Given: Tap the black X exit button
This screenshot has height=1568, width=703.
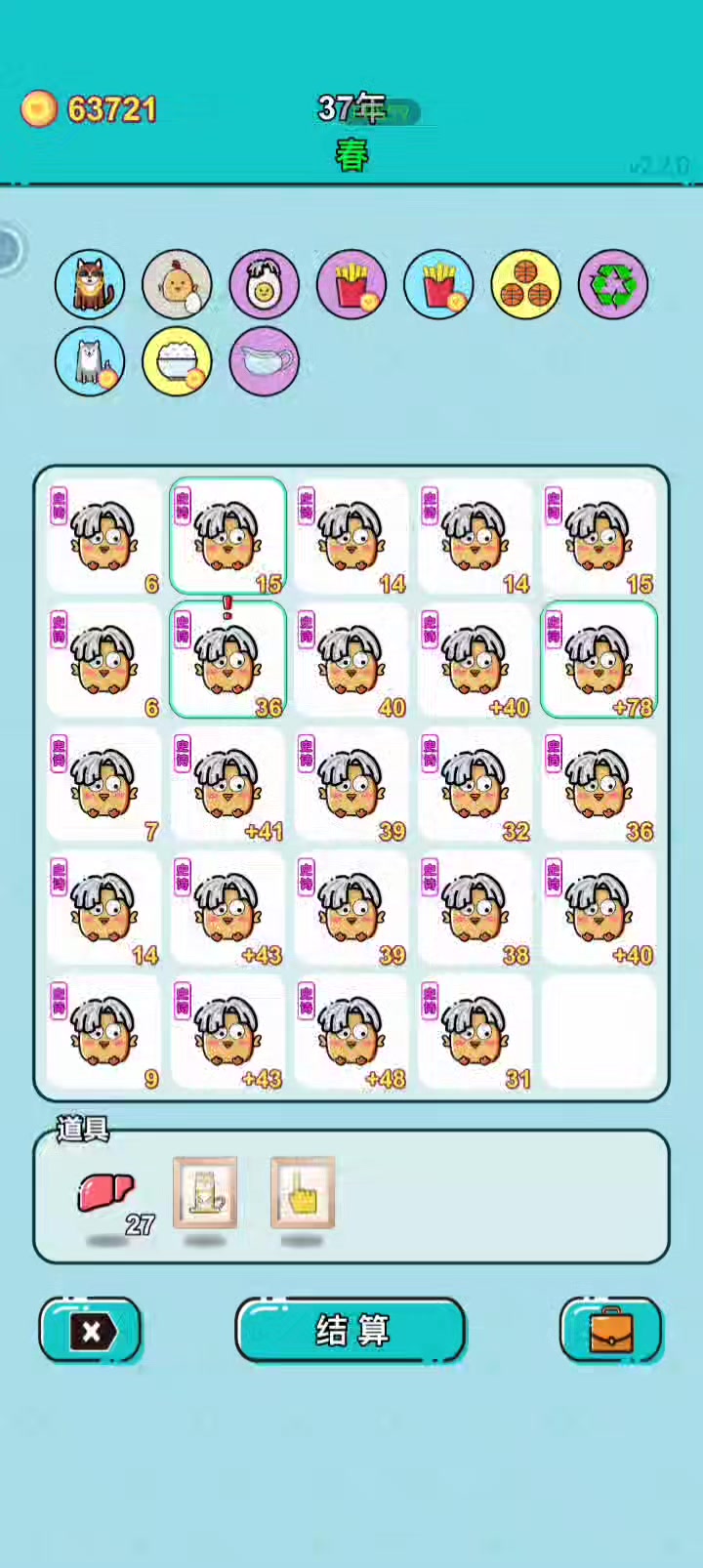Looking at the screenshot, I should (x=91, y=1329).
